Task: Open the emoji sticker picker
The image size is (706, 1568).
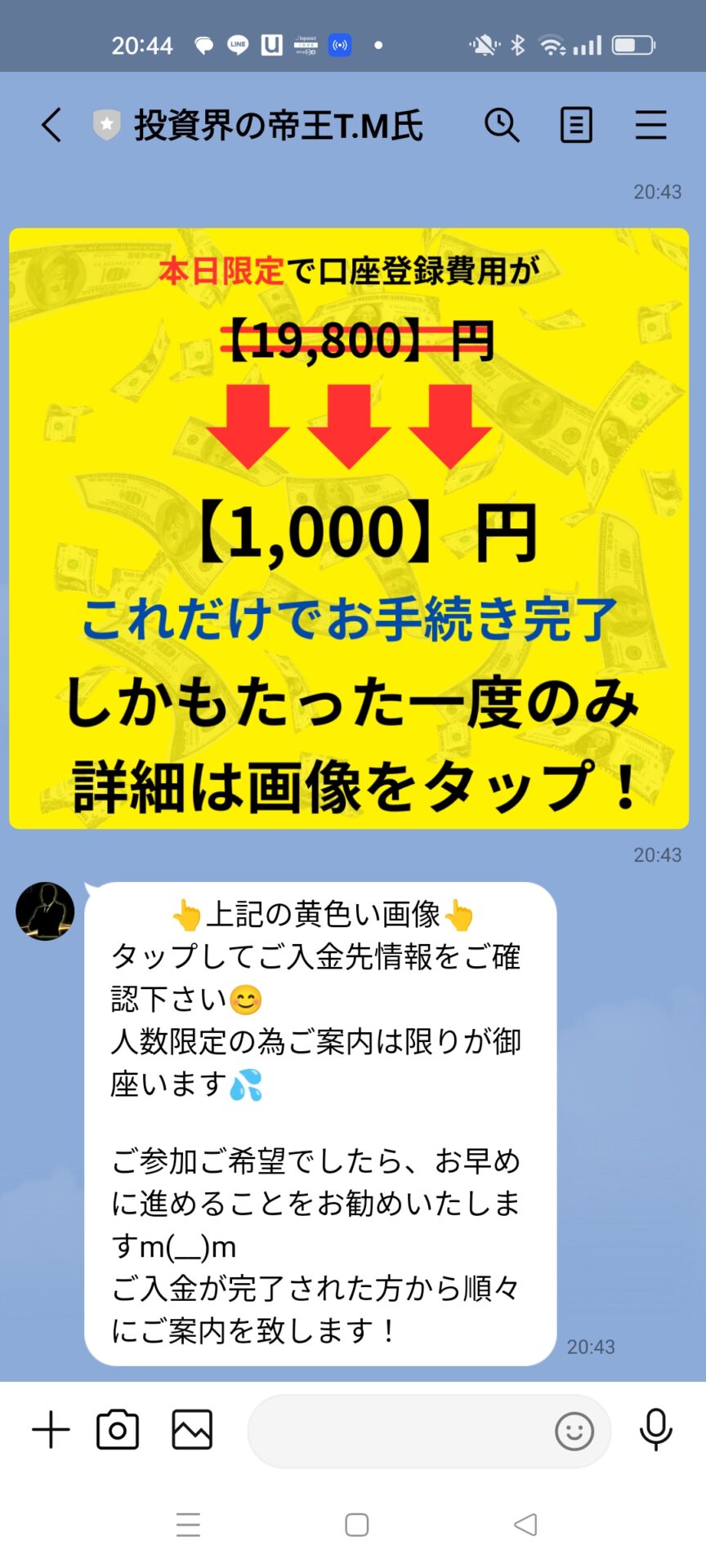Action: 574,1431
